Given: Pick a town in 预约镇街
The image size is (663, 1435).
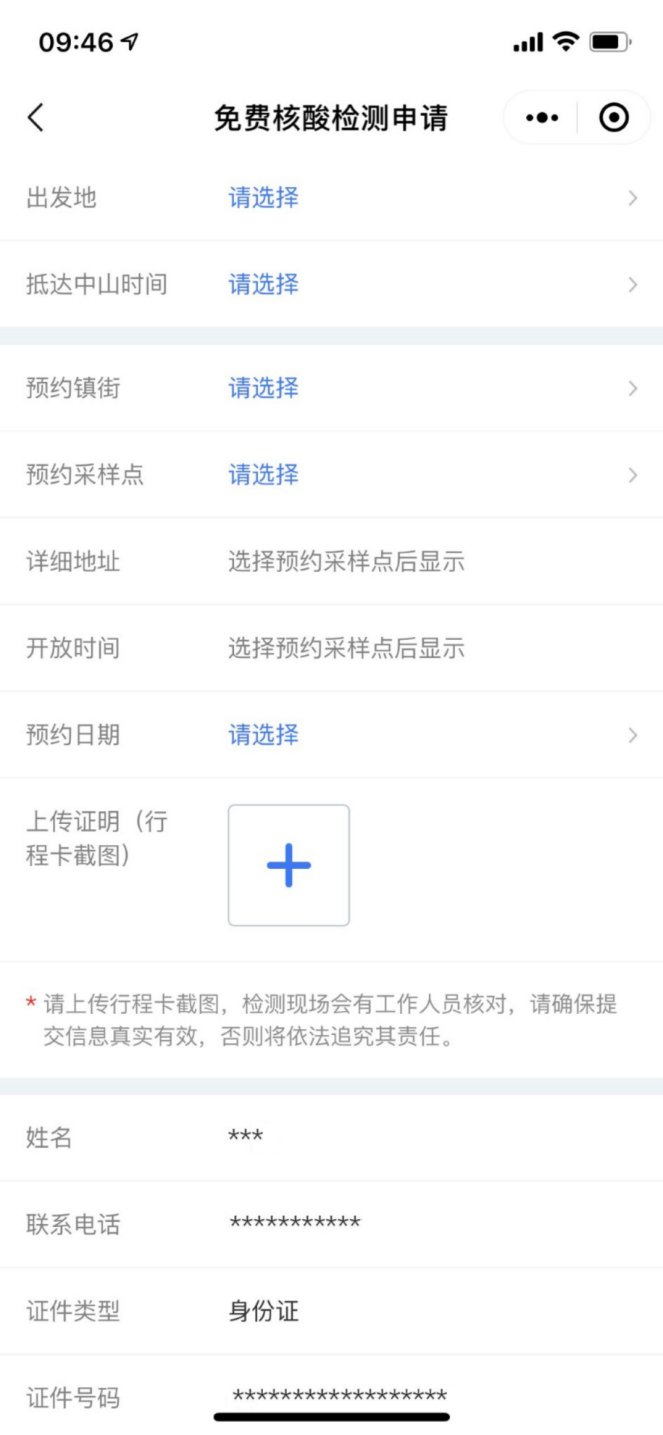Looking at the screenshot, I should [x=331, y=388].
